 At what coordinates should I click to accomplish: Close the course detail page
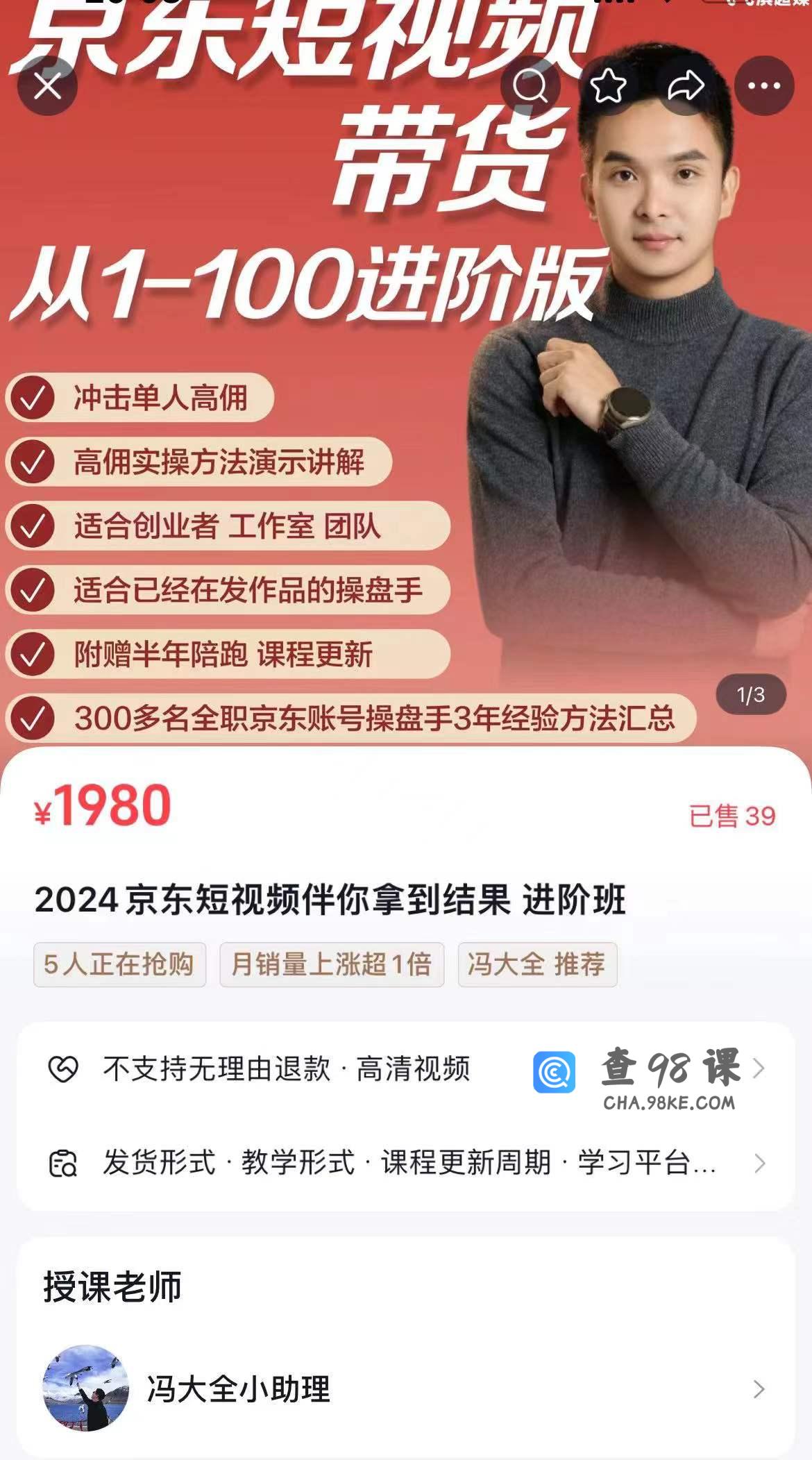pos(47,87)
